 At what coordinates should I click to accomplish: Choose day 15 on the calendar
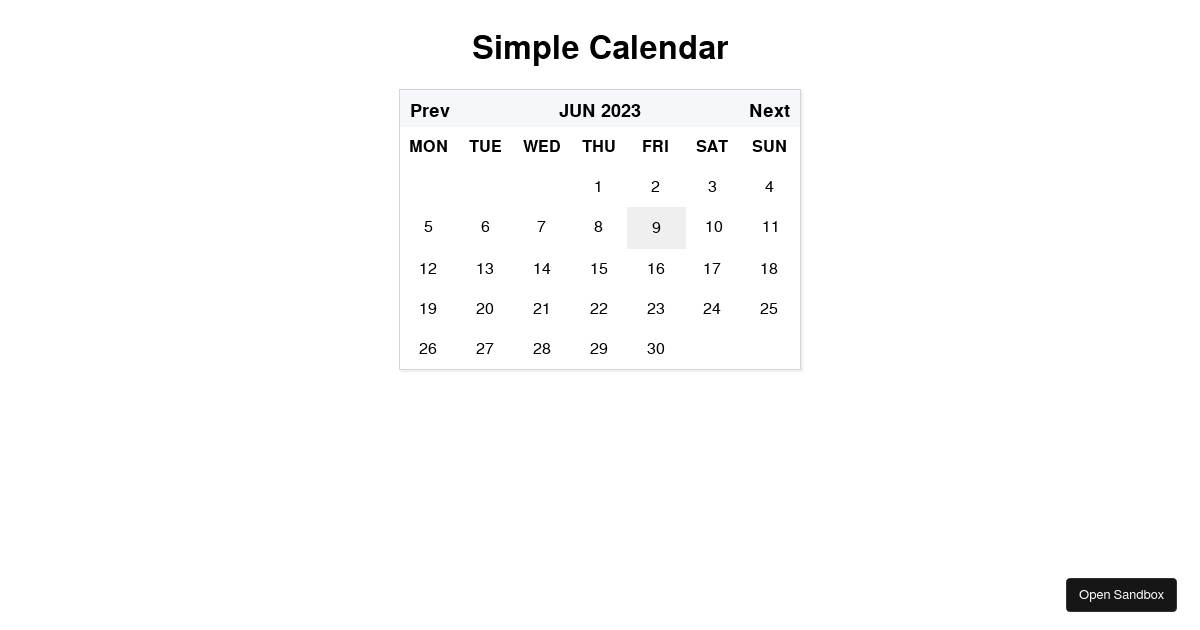pyautogui.click(x=598, y=268)
